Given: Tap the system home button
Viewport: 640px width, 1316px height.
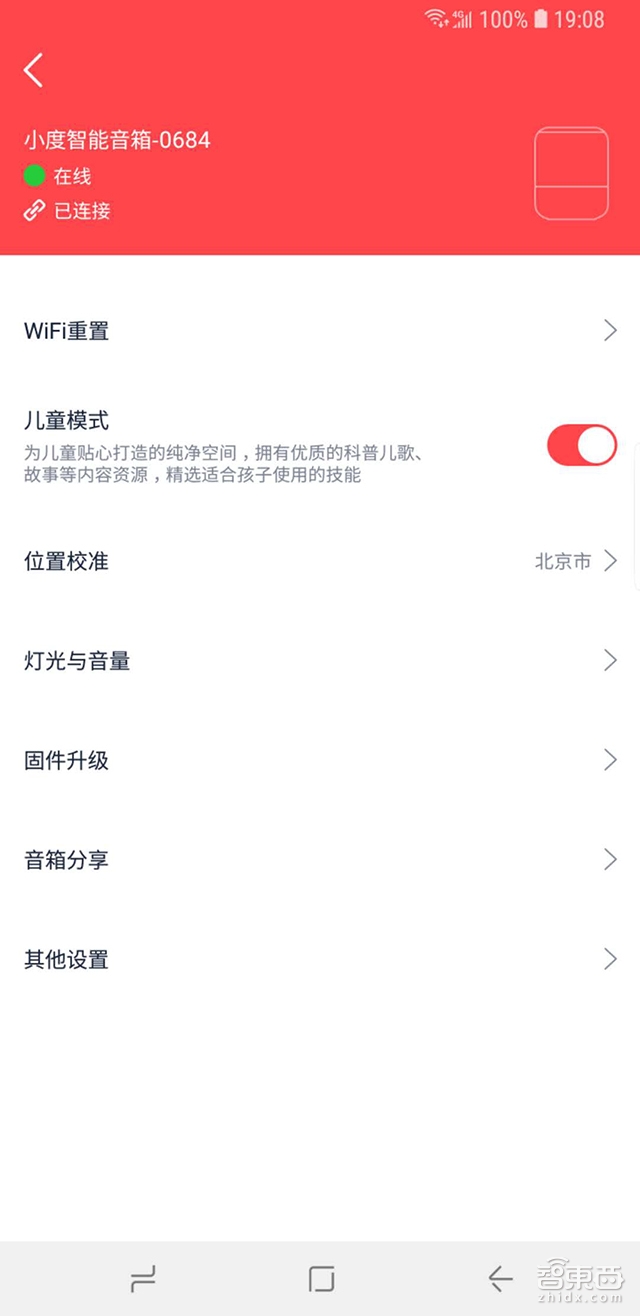Looking at the screenshot, I should [x=321, y=1279].
